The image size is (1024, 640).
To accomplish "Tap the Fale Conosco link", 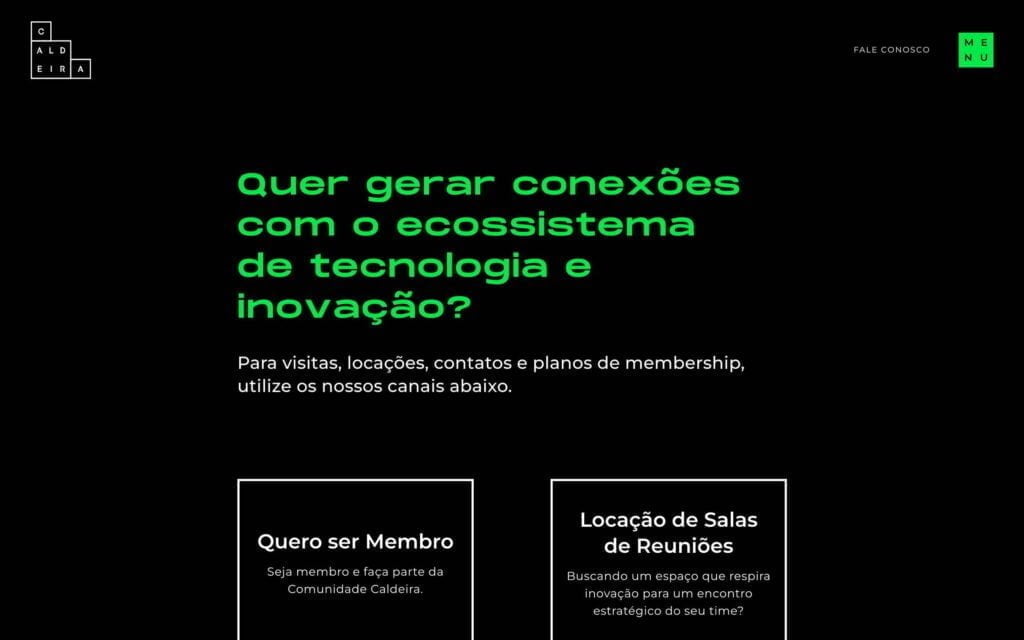I will click(x=891, y=50).
